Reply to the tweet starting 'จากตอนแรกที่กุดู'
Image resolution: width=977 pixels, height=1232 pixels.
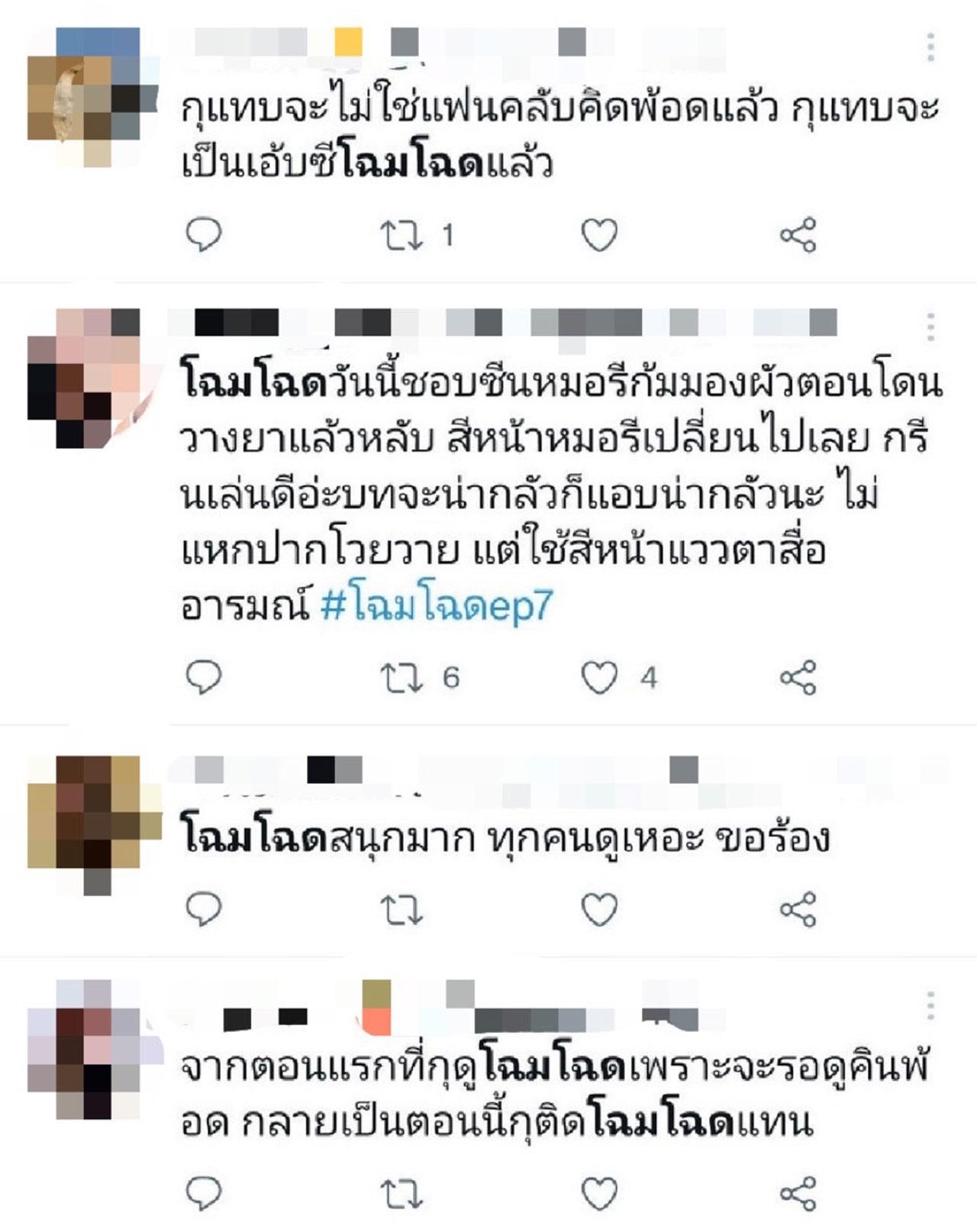coord(204,1193)
